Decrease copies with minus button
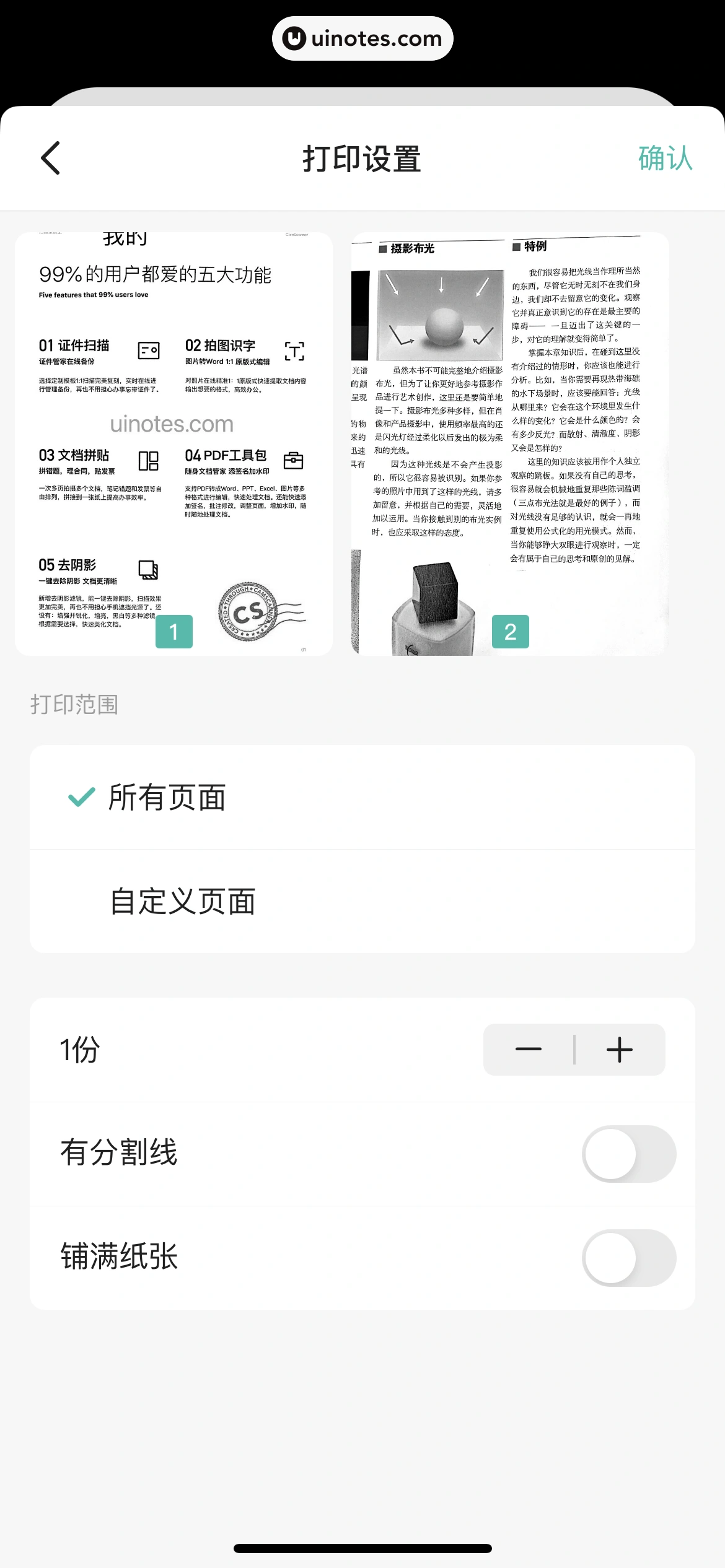The width and height of the screenshot is (725, 1568). point(528,1050)
